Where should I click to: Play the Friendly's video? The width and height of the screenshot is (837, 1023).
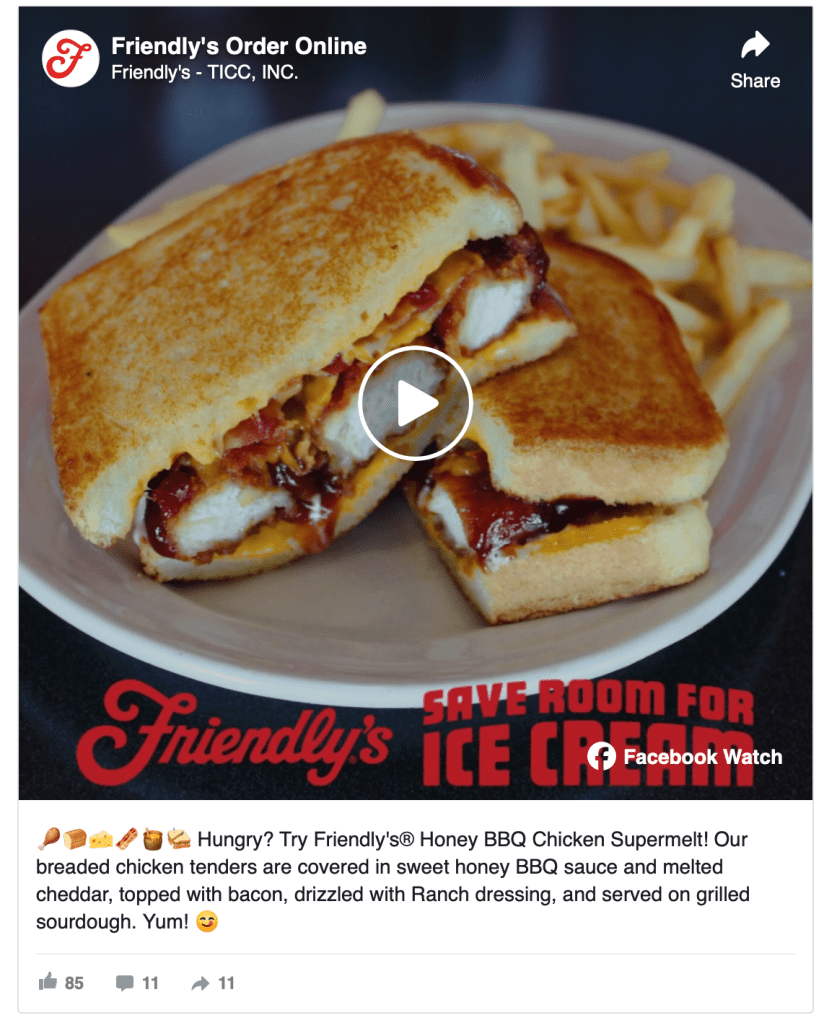415,403
